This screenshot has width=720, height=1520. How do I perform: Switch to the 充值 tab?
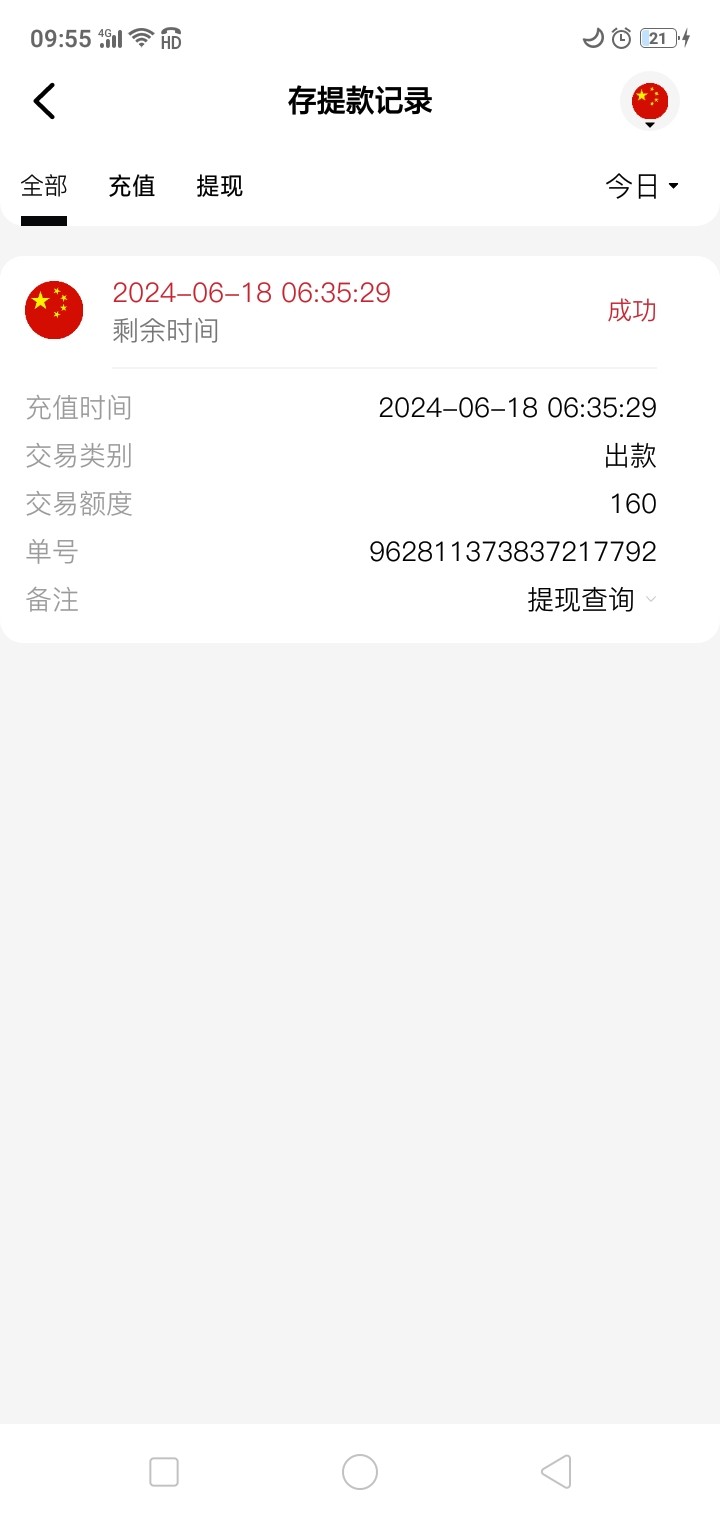(132, 187)
